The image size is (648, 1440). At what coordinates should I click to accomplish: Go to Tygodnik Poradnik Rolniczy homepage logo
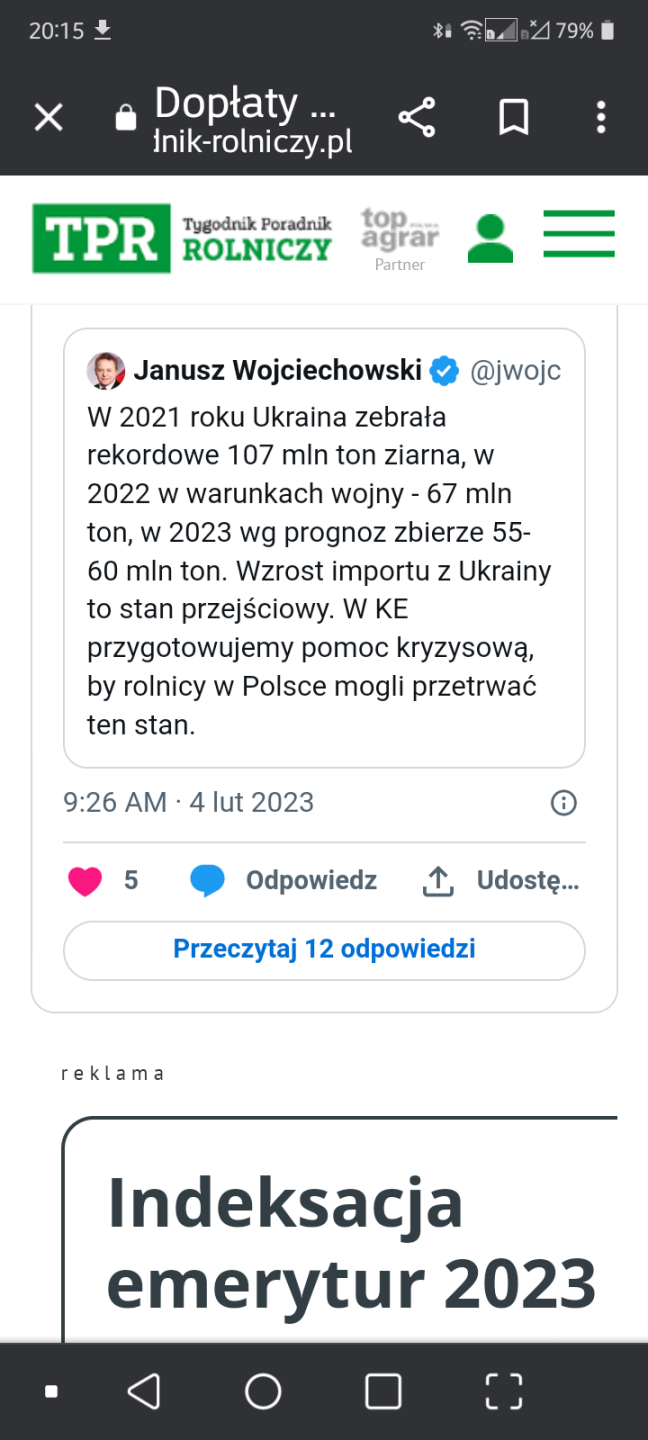(182, 238)
